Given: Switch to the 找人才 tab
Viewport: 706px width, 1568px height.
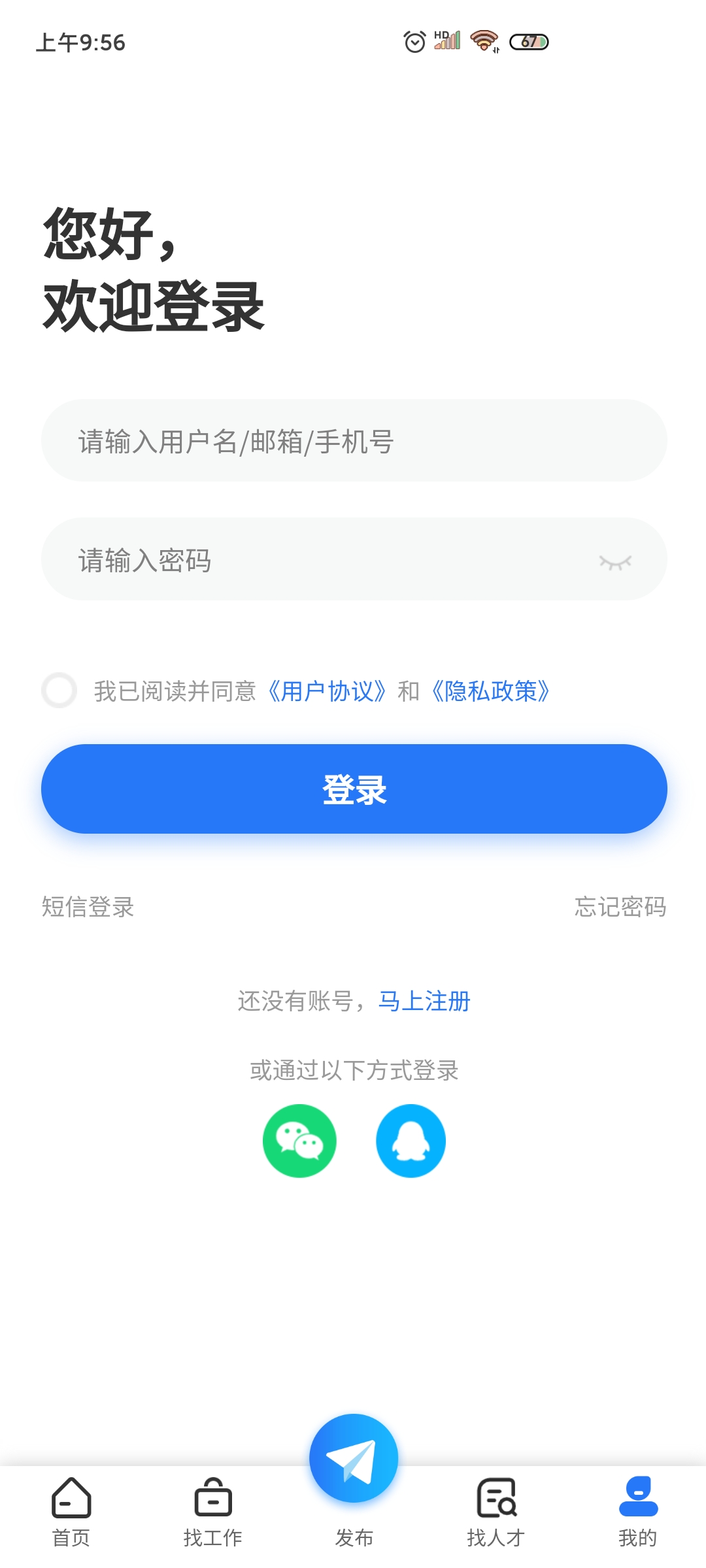Looking at the screenshot, I should [496, 1512].
